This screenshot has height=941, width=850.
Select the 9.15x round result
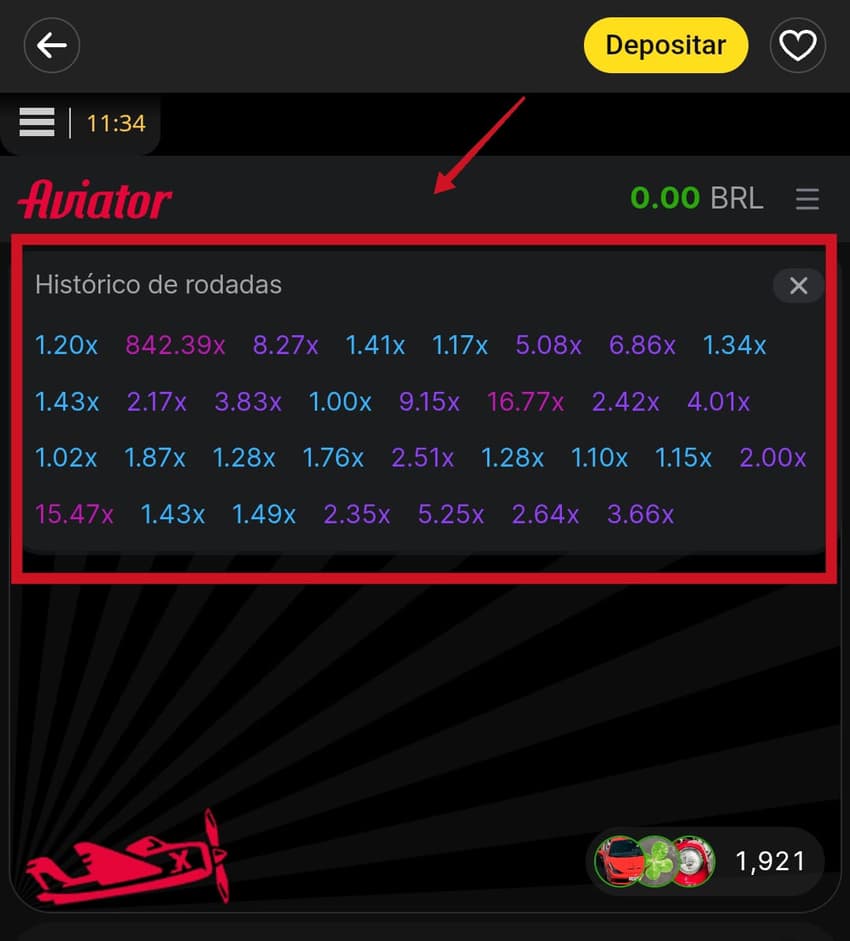(x=429, y=402)
